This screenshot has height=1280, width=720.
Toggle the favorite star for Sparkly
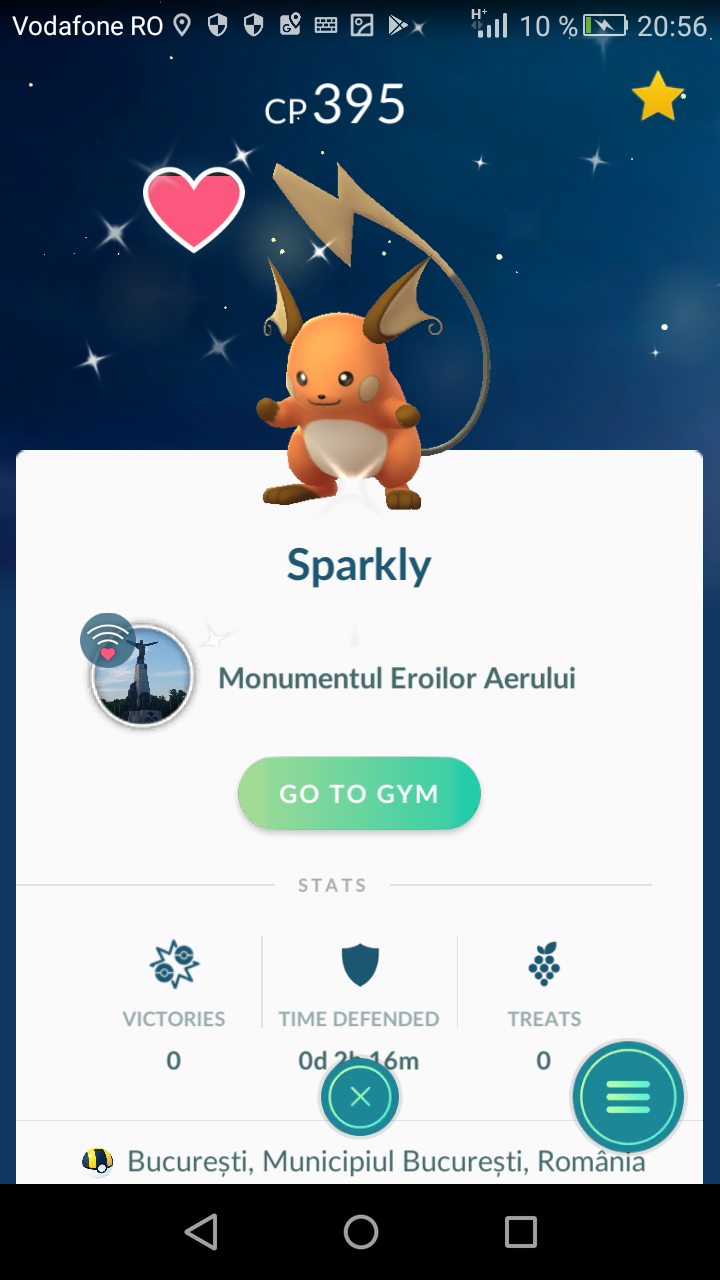click(657, 96)
